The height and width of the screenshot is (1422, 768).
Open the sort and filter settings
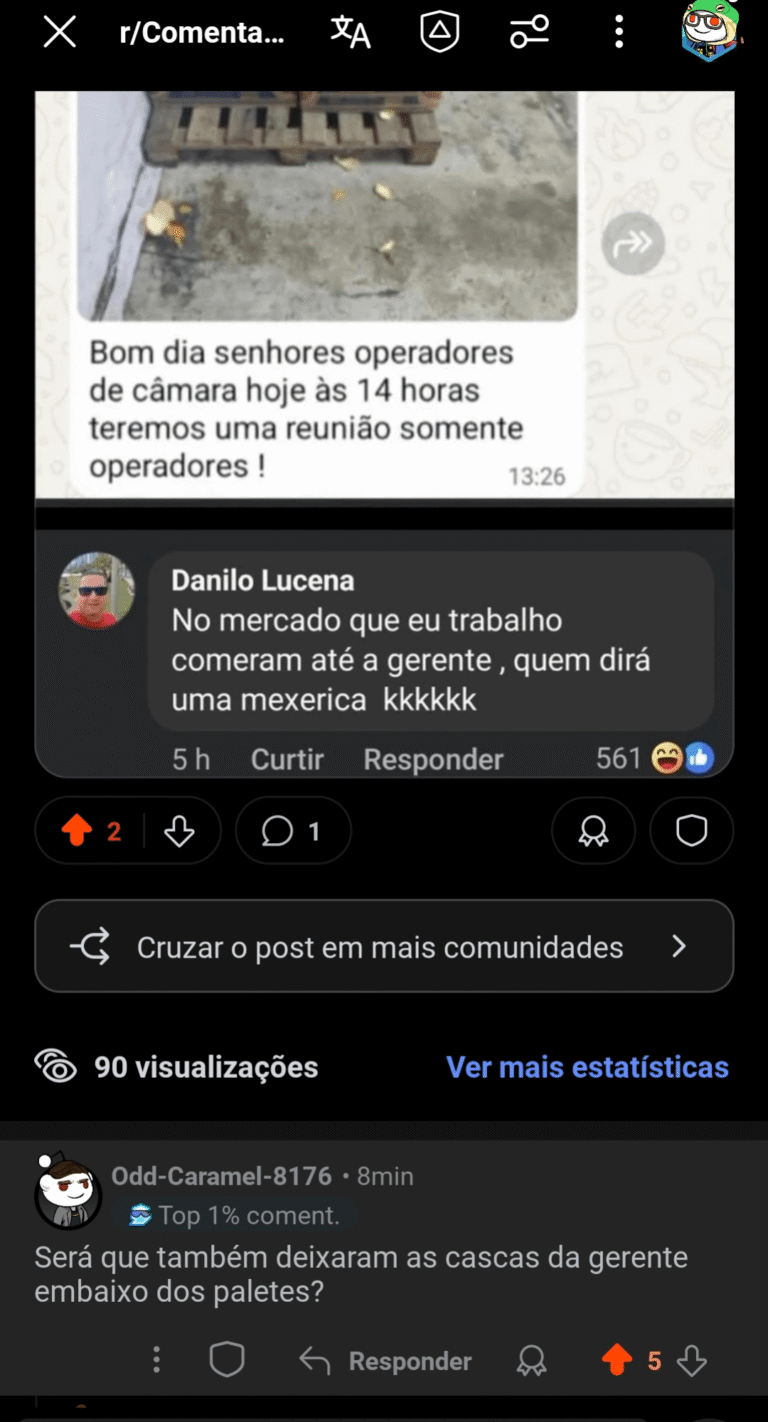(x=529, y=32)
